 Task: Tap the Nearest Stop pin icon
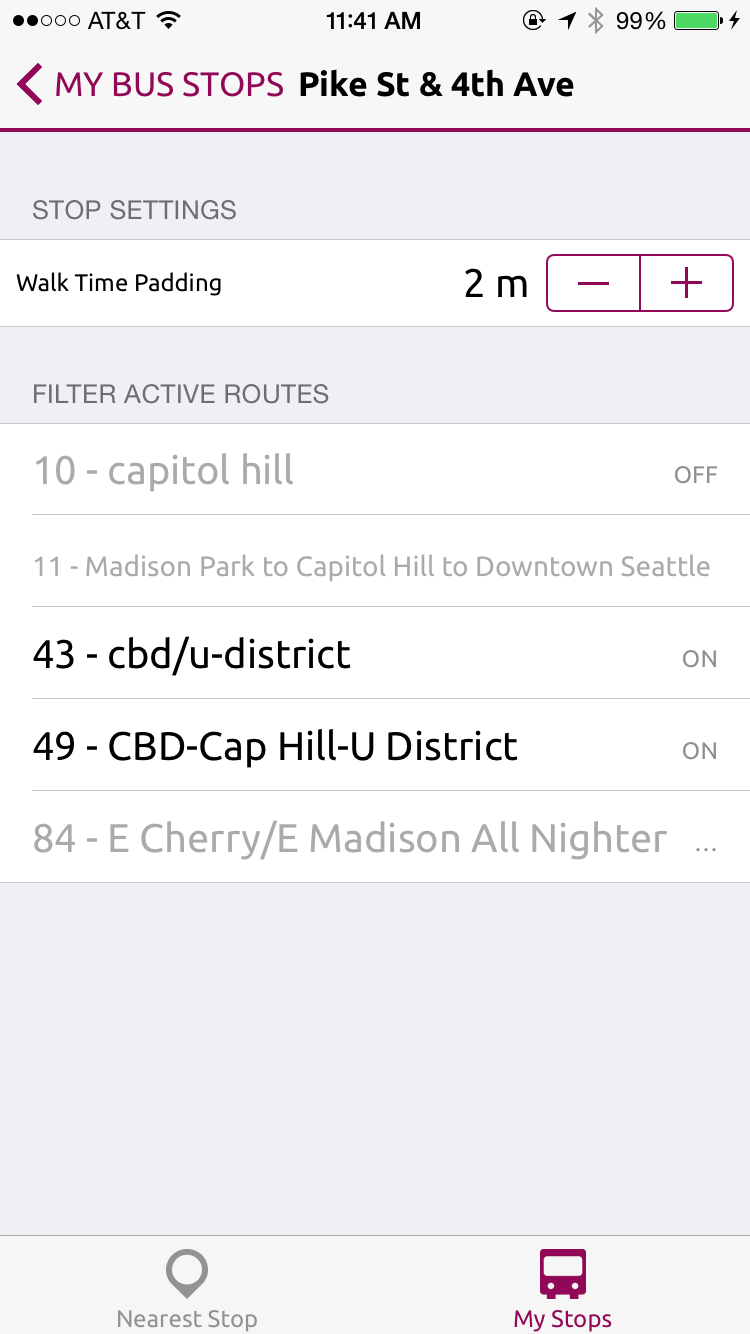tap(186, 1272)
